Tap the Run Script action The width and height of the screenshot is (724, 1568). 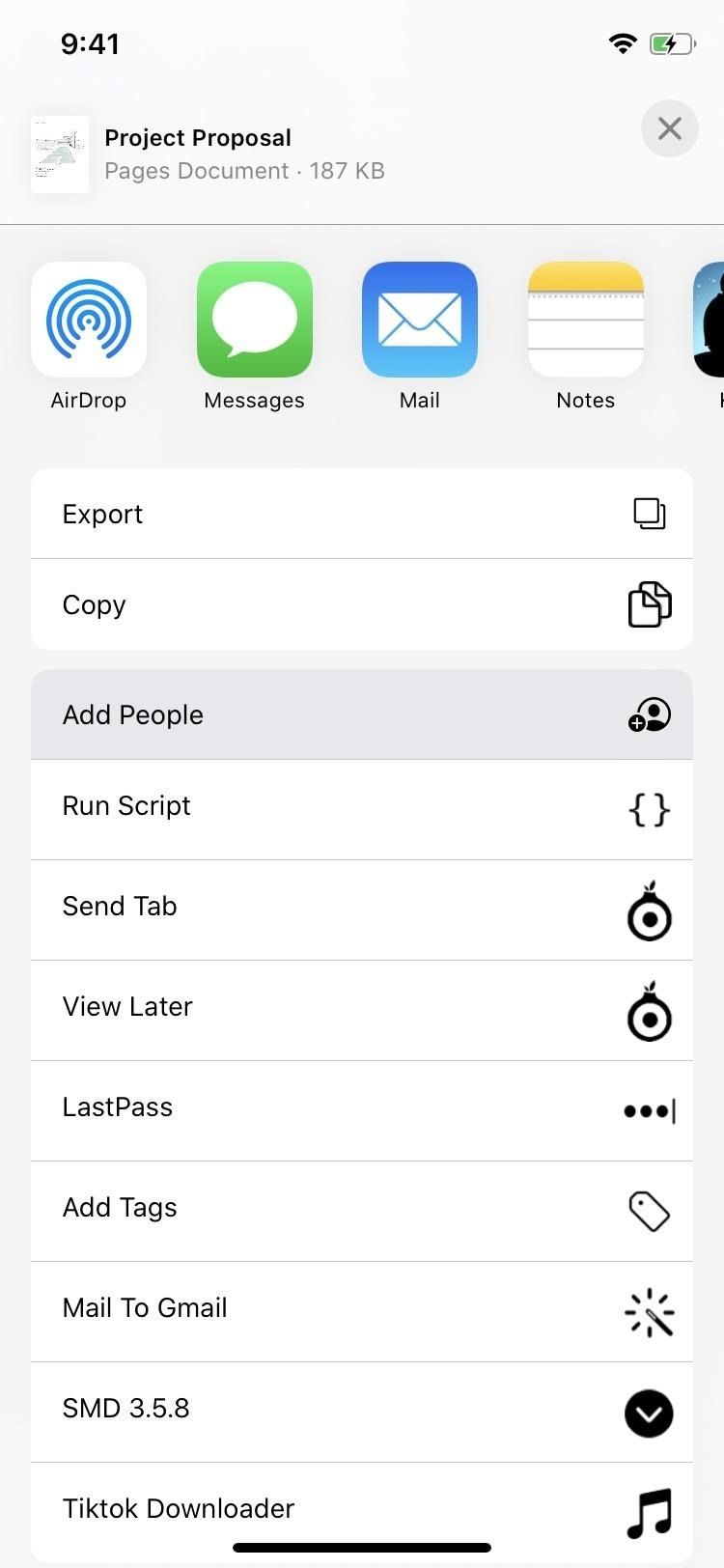point(362,807)
